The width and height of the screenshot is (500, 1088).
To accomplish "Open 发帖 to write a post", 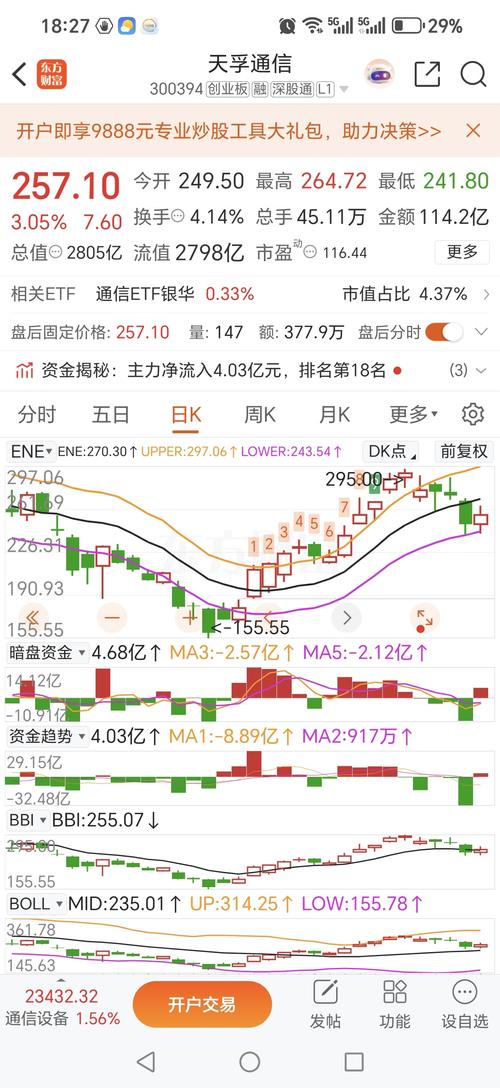I will pos(325,1005).
